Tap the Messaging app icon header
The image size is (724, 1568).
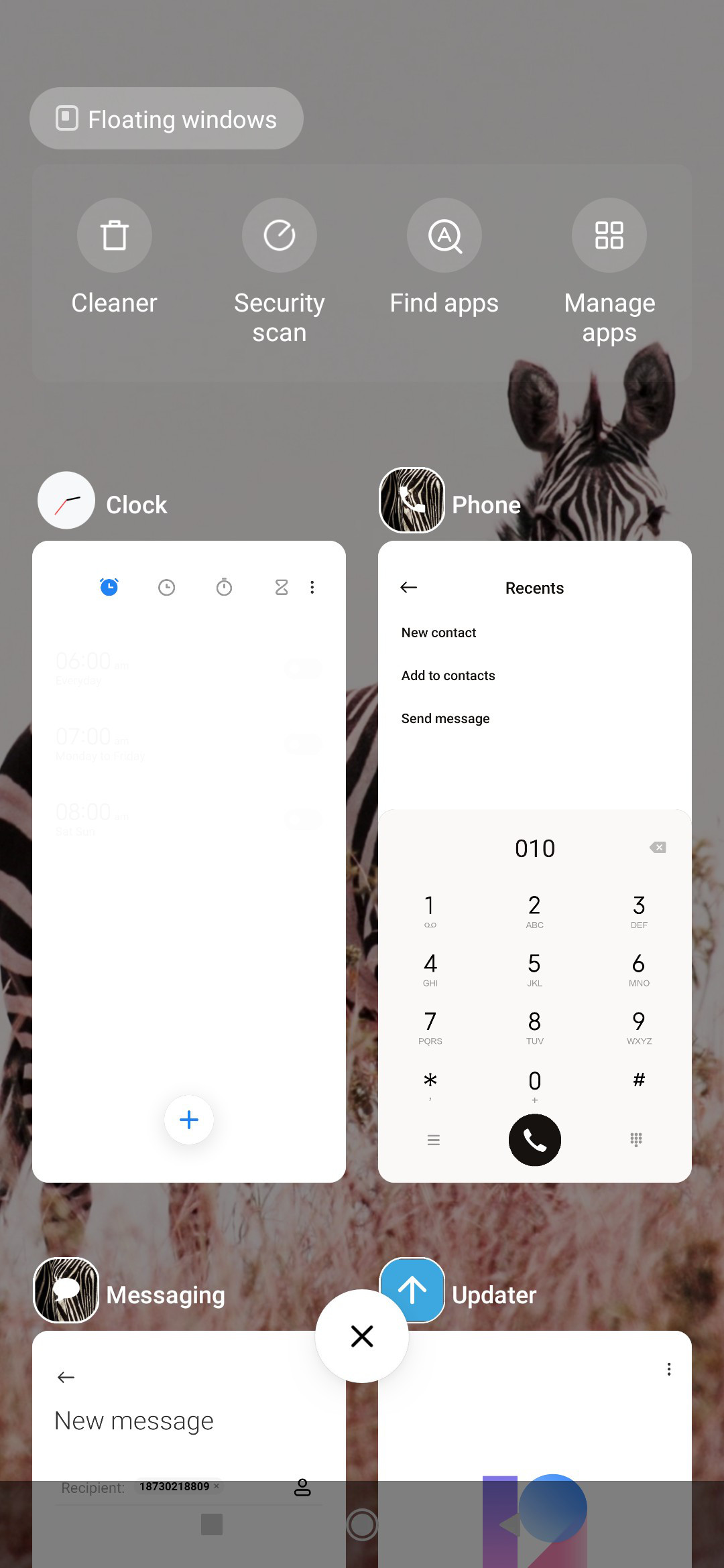[66, 1291]
